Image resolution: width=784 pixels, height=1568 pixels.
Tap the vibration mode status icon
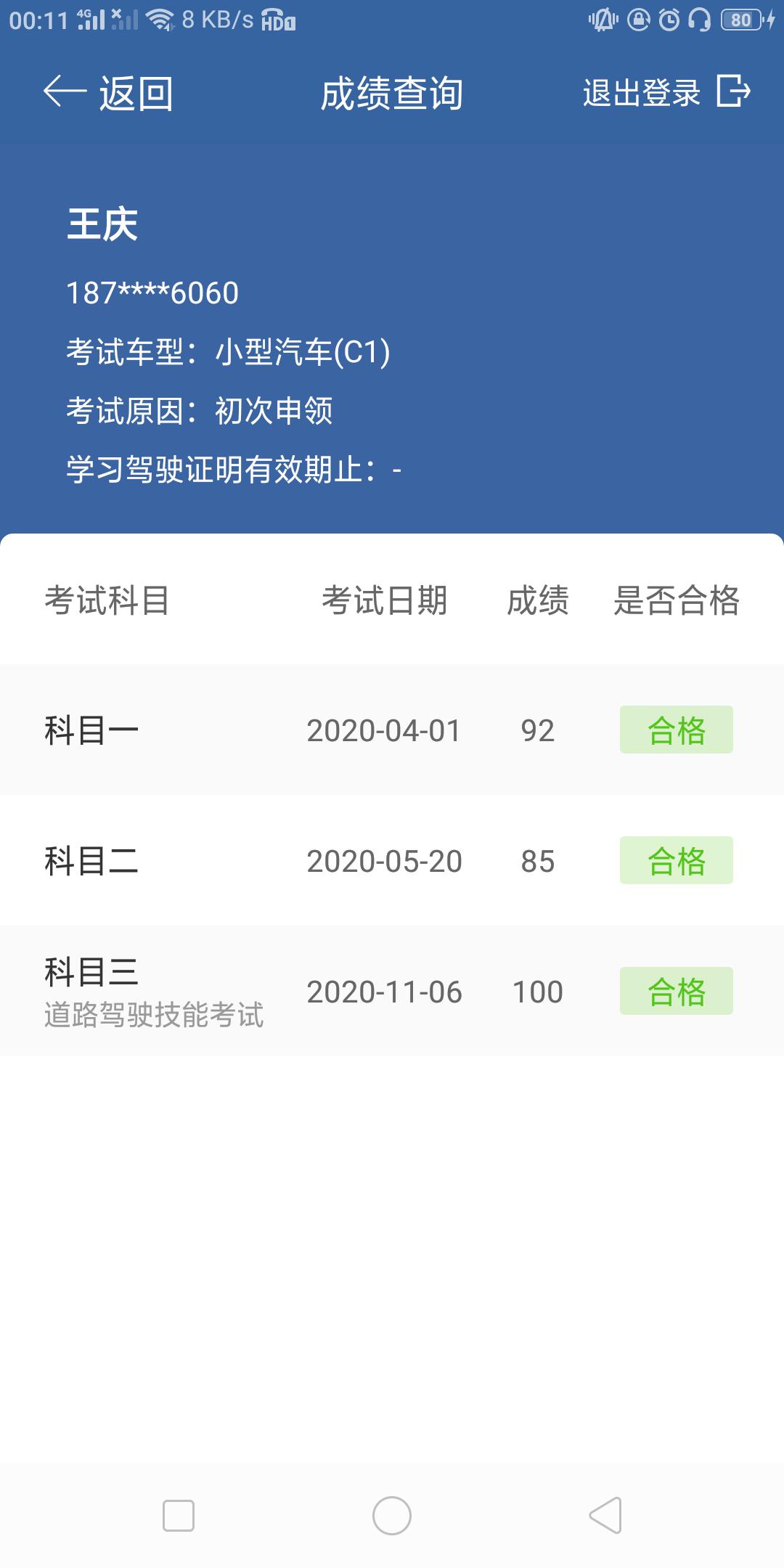(x=602, y=20)
